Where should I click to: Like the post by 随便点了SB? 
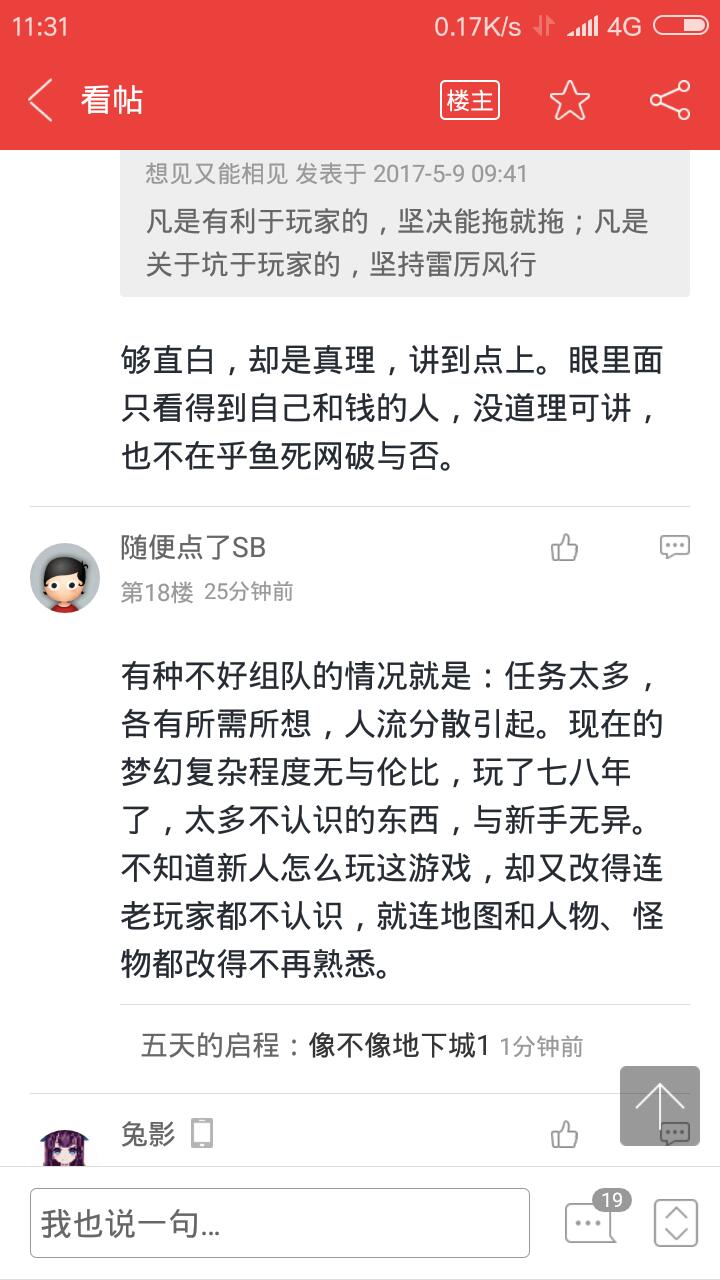[565, 547]
